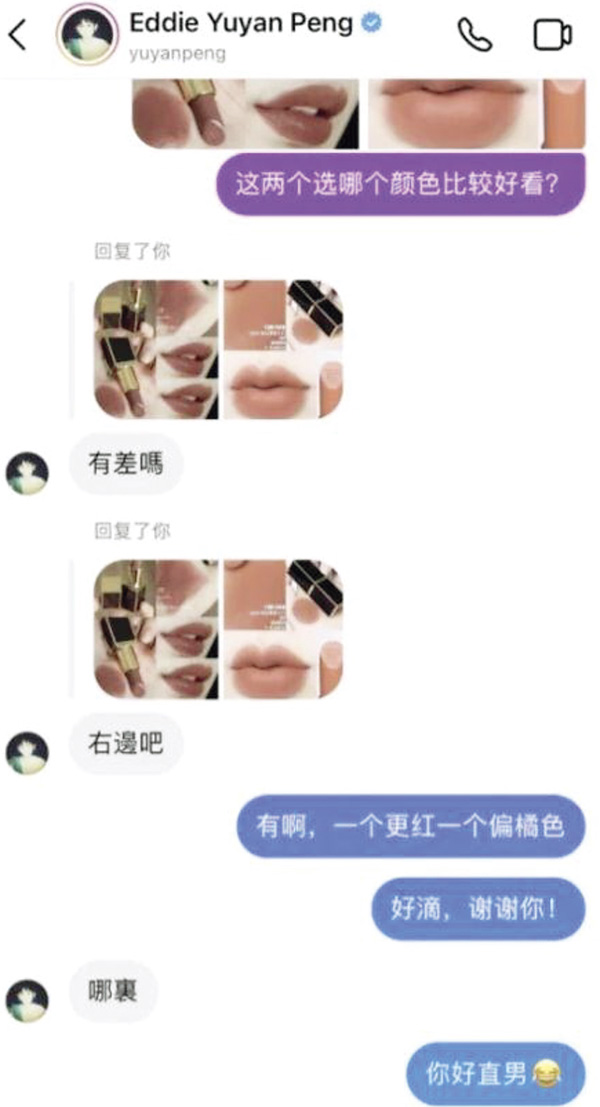The height and width of the screenshot is (1107, 600).
Task: Open the replied lipstick image above 有差嗎
Action: [219, 348]
